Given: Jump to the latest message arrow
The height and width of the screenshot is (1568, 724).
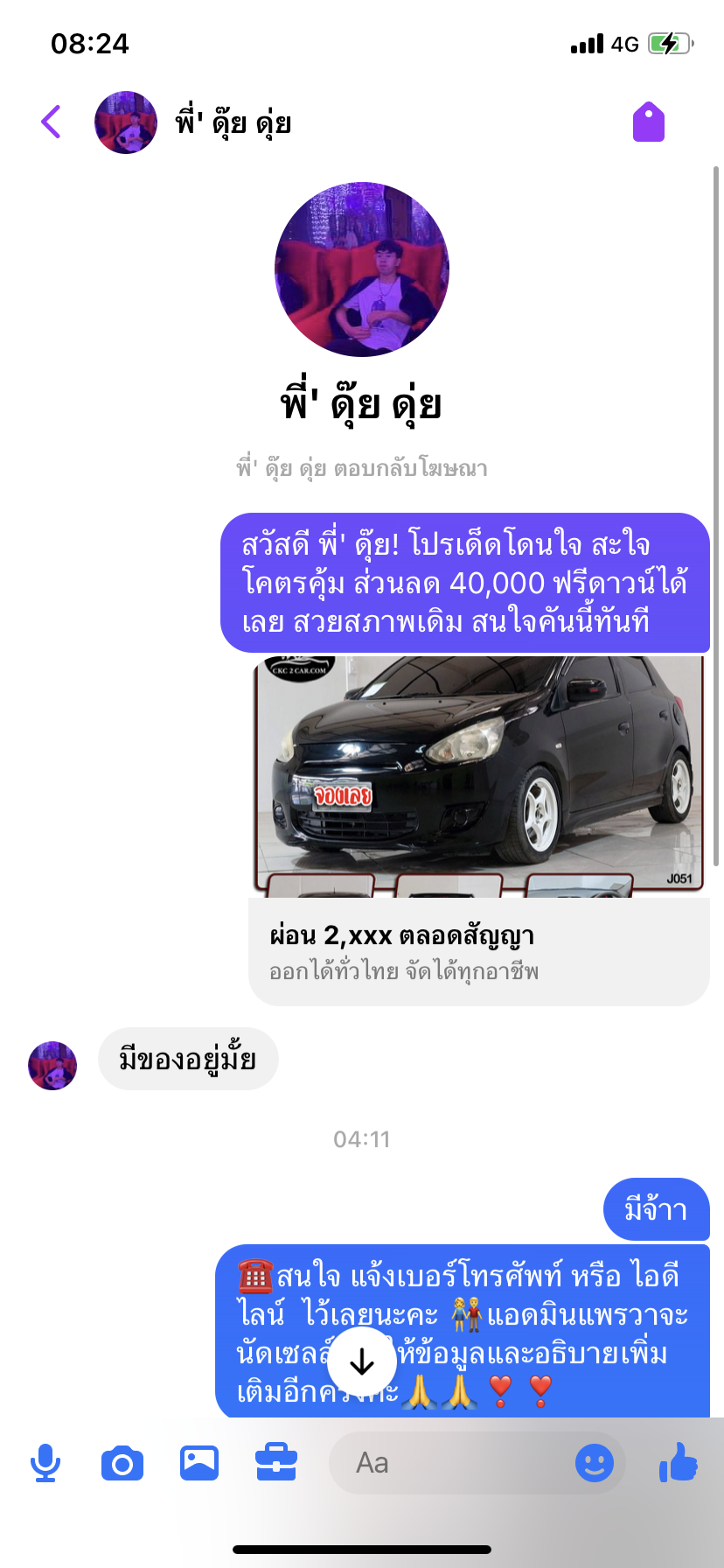Looking at the screenshot, I should [x=362, y=1362].
